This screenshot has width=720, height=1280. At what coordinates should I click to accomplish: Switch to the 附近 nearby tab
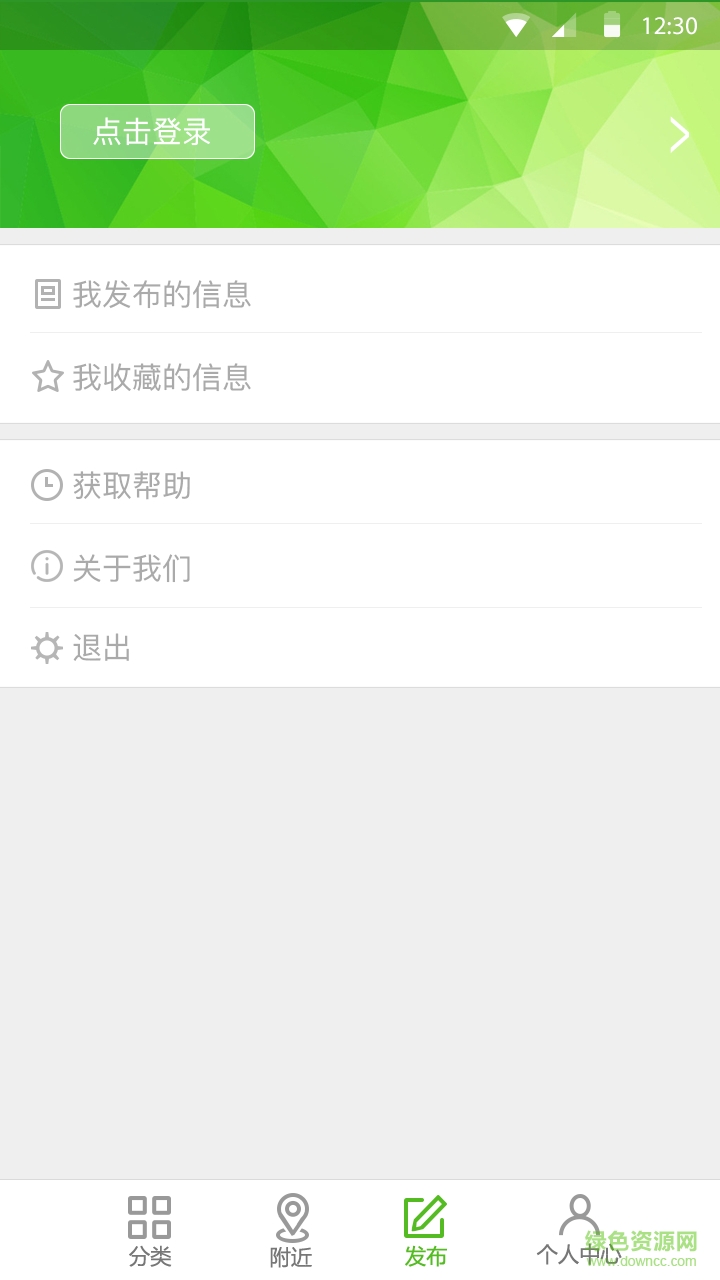[x=292, y=1230]
